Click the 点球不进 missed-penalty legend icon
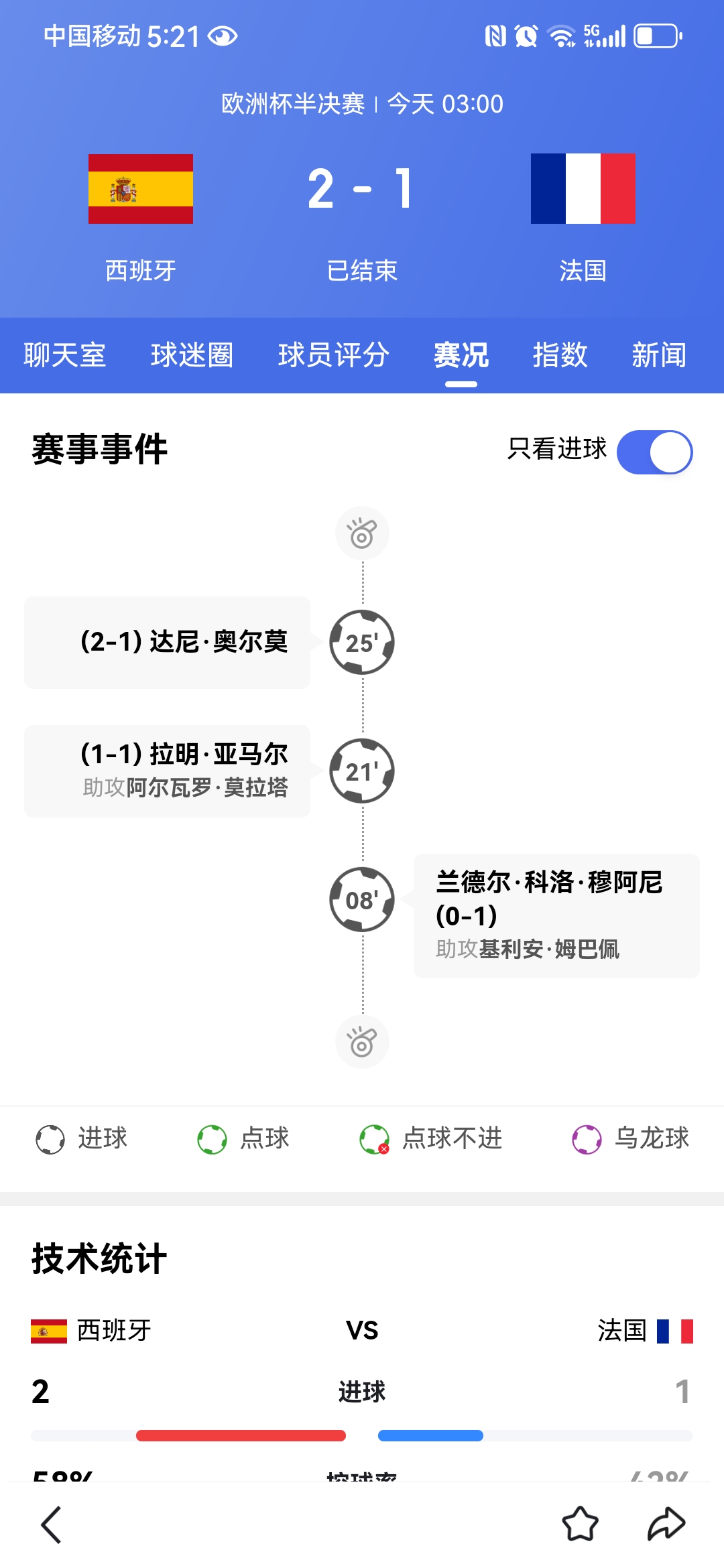Screen dimensions: 724x1568 click(x=375, y=1137)
